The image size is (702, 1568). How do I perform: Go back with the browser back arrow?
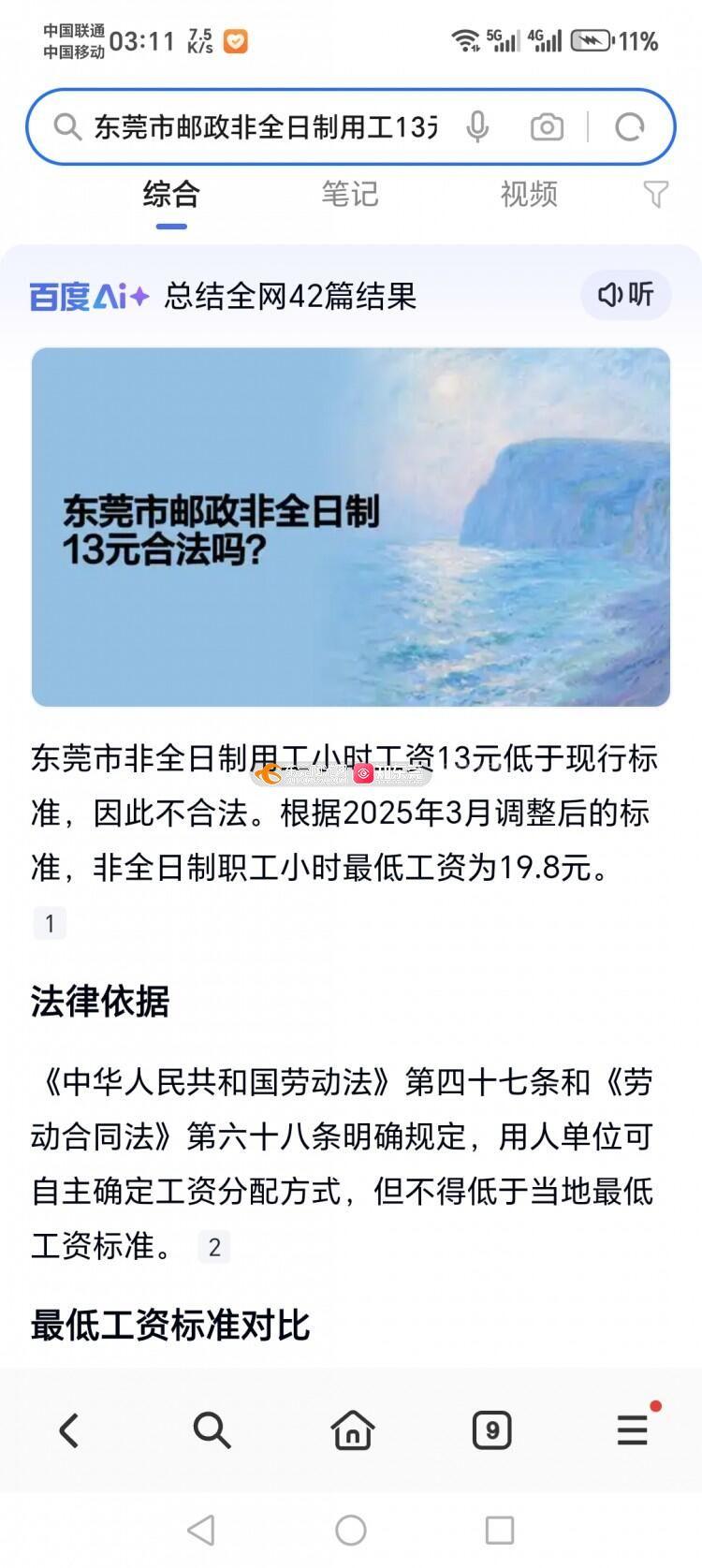pos(69,1430)
